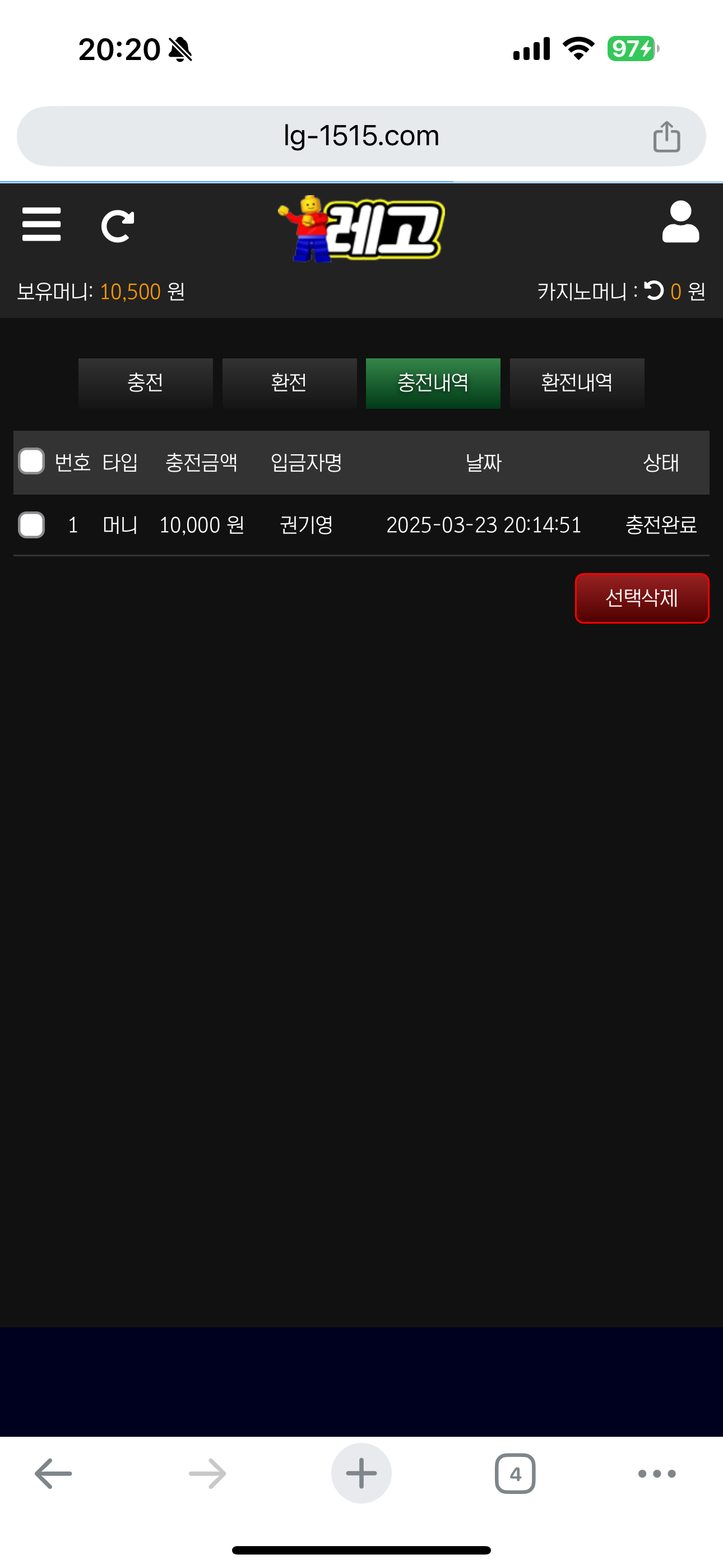Open the 환전내역 tab
Viewport: 723px width, 1568px height.
point(576,383)
